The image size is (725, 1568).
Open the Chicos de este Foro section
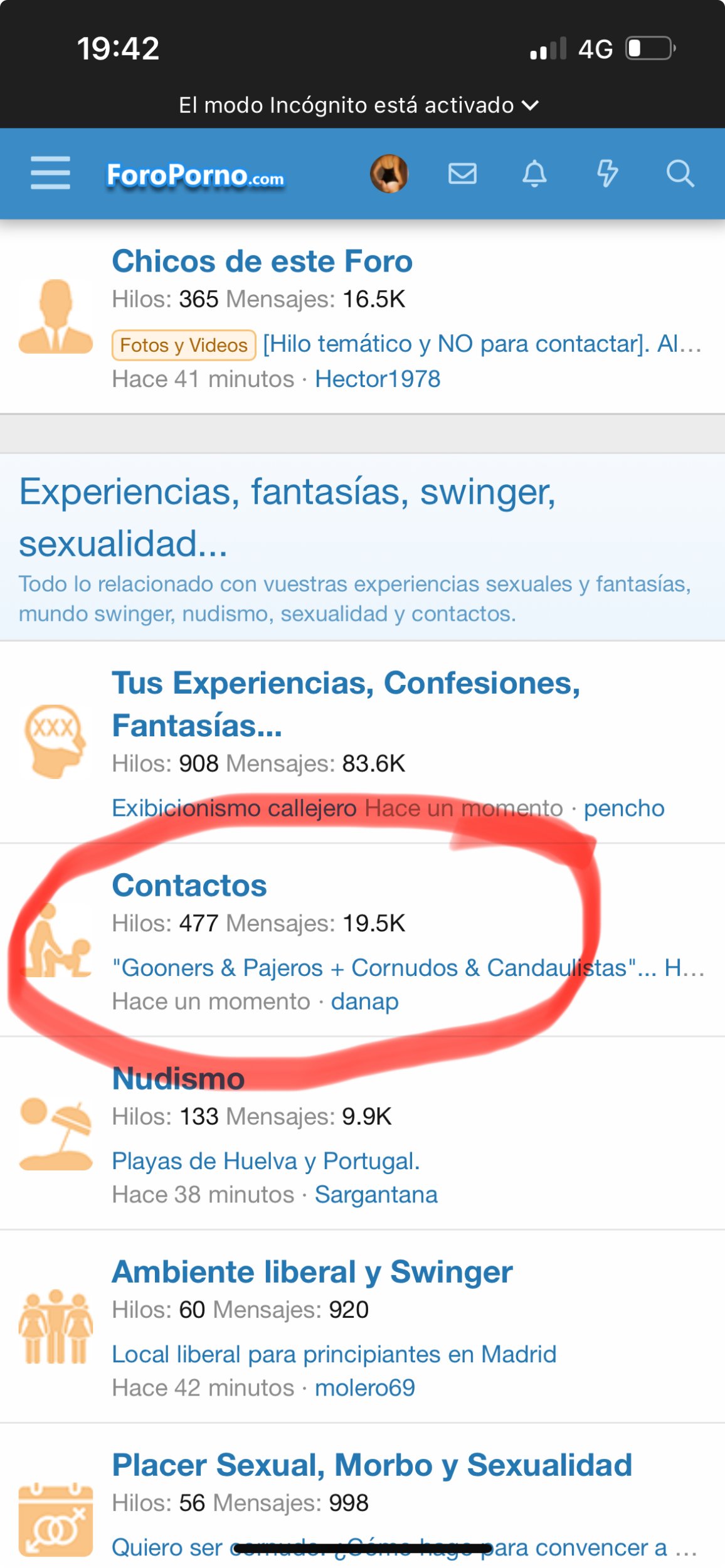click(x=262, y=261)
